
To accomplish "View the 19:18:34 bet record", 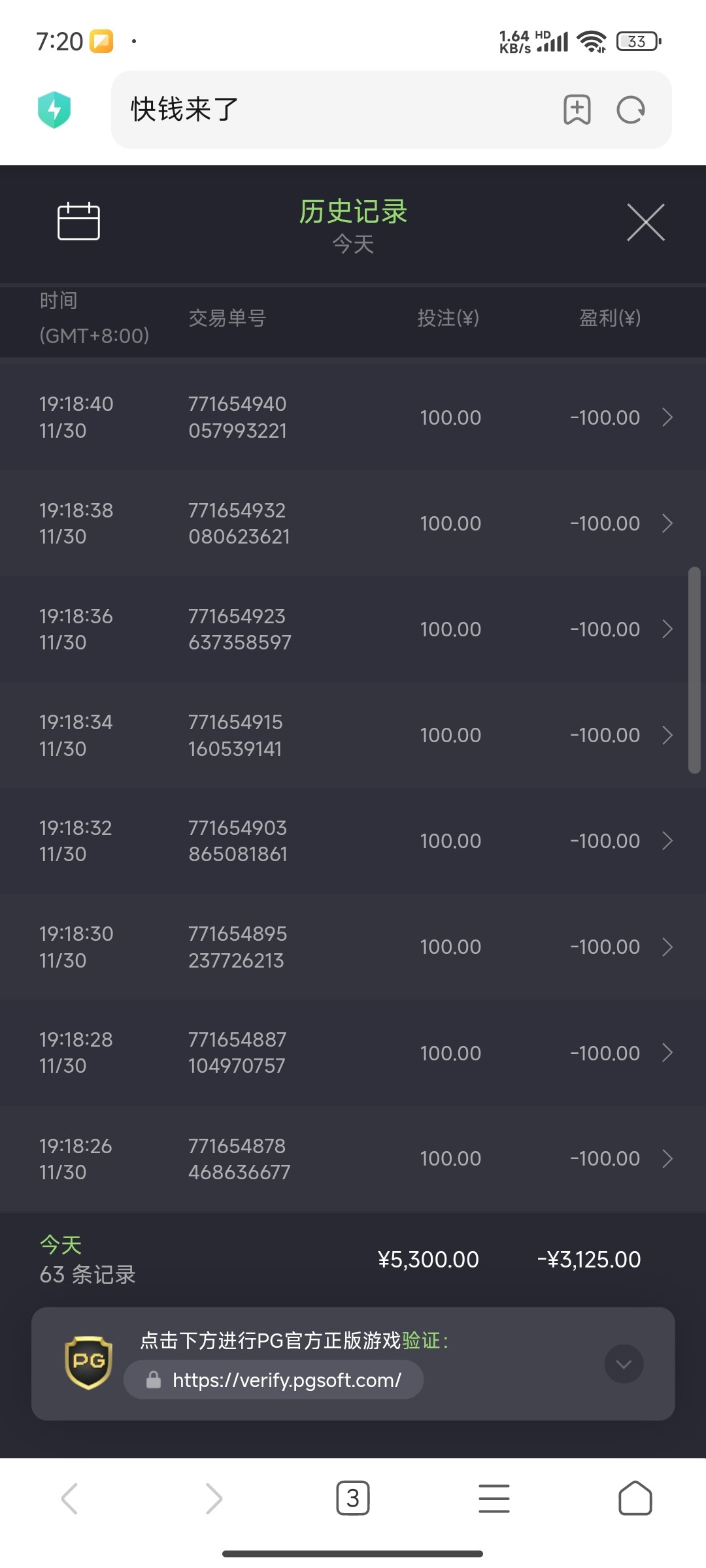I will coord(353,735).
